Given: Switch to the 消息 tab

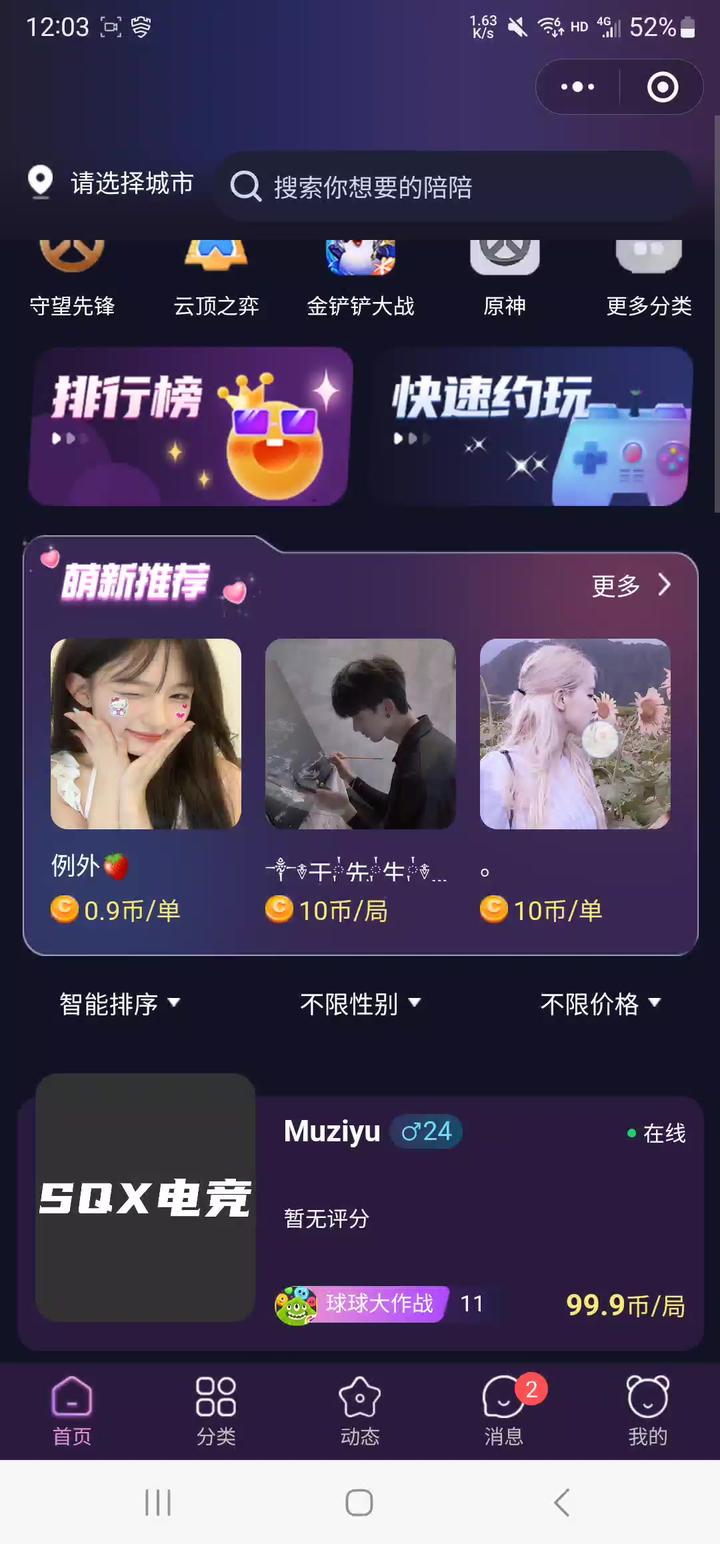Looking at the screenshot, I should [x=504, y=1410].
